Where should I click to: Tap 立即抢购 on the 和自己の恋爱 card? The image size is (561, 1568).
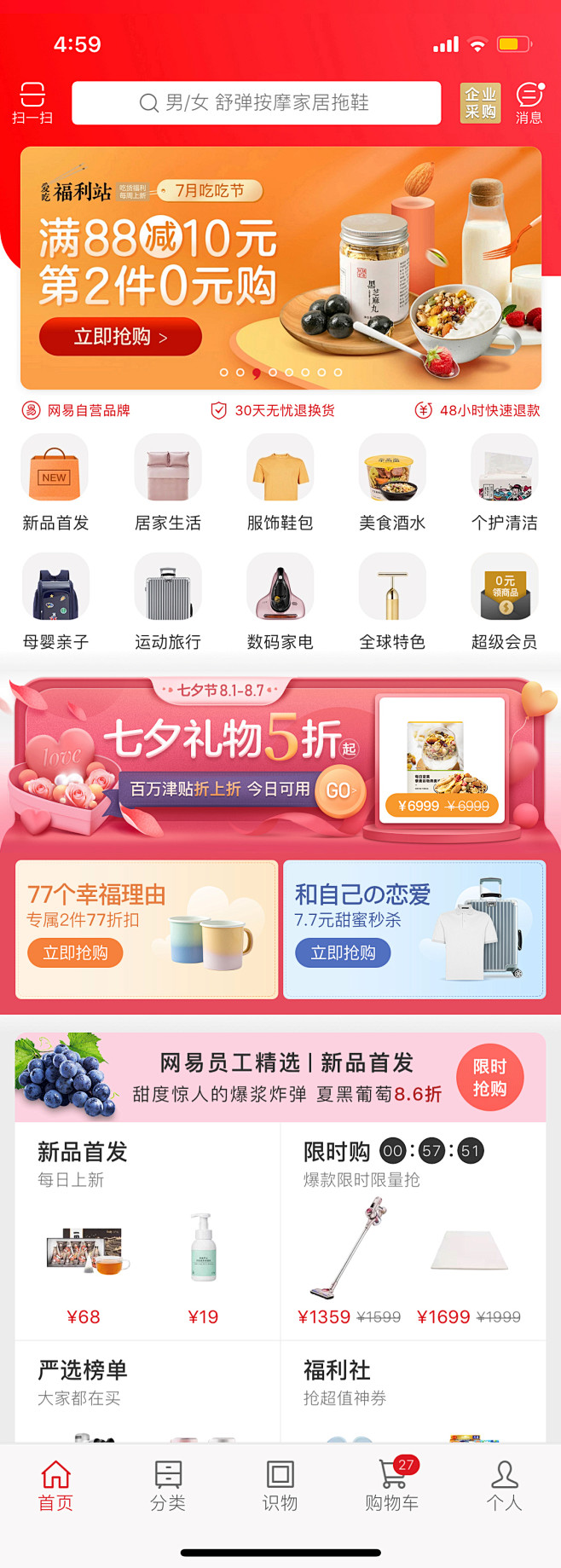pyautogui.click(x=343, y=952)
